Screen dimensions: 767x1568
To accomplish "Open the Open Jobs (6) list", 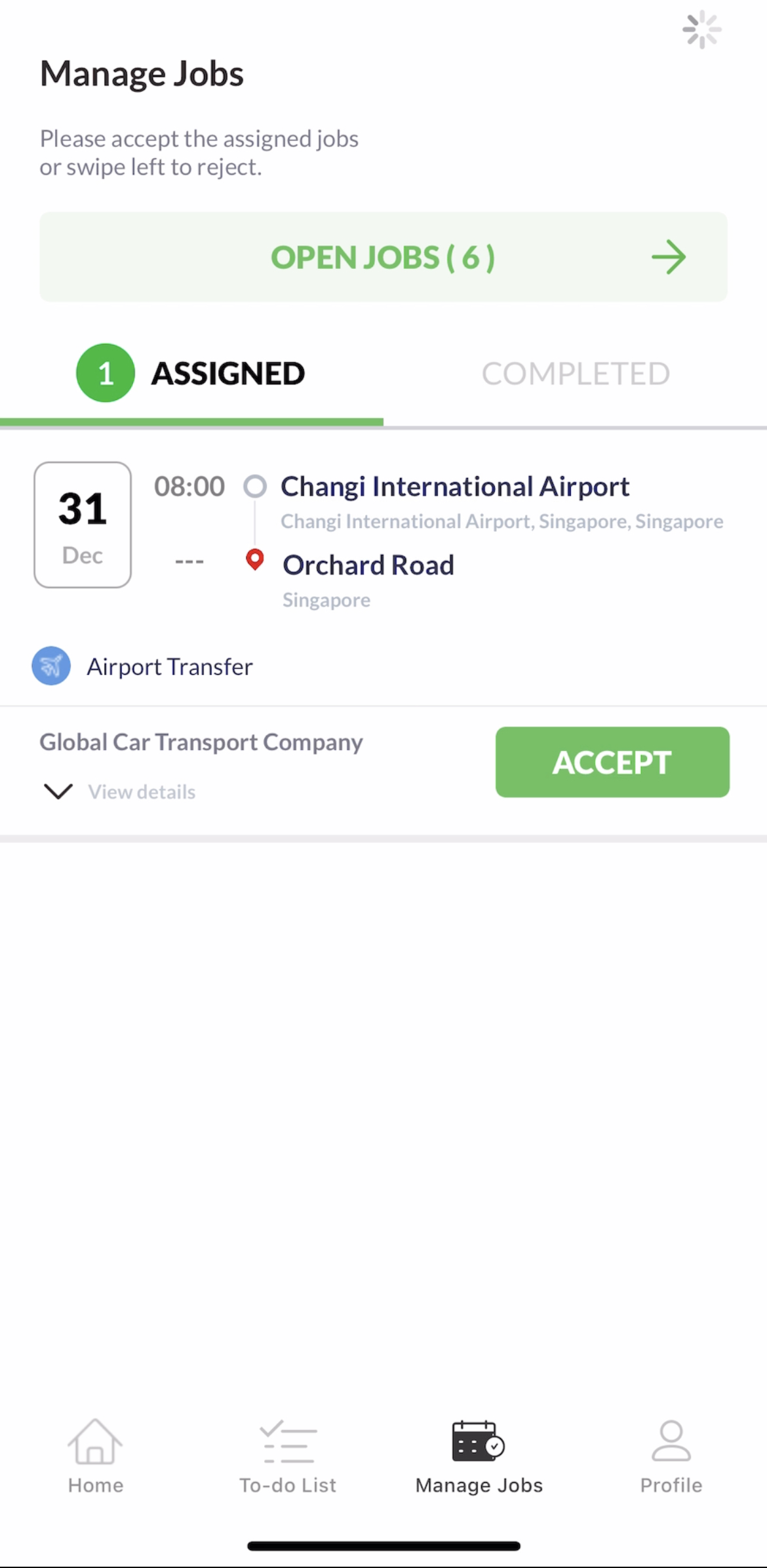I will pyautogui.click(x=383, y=257).
